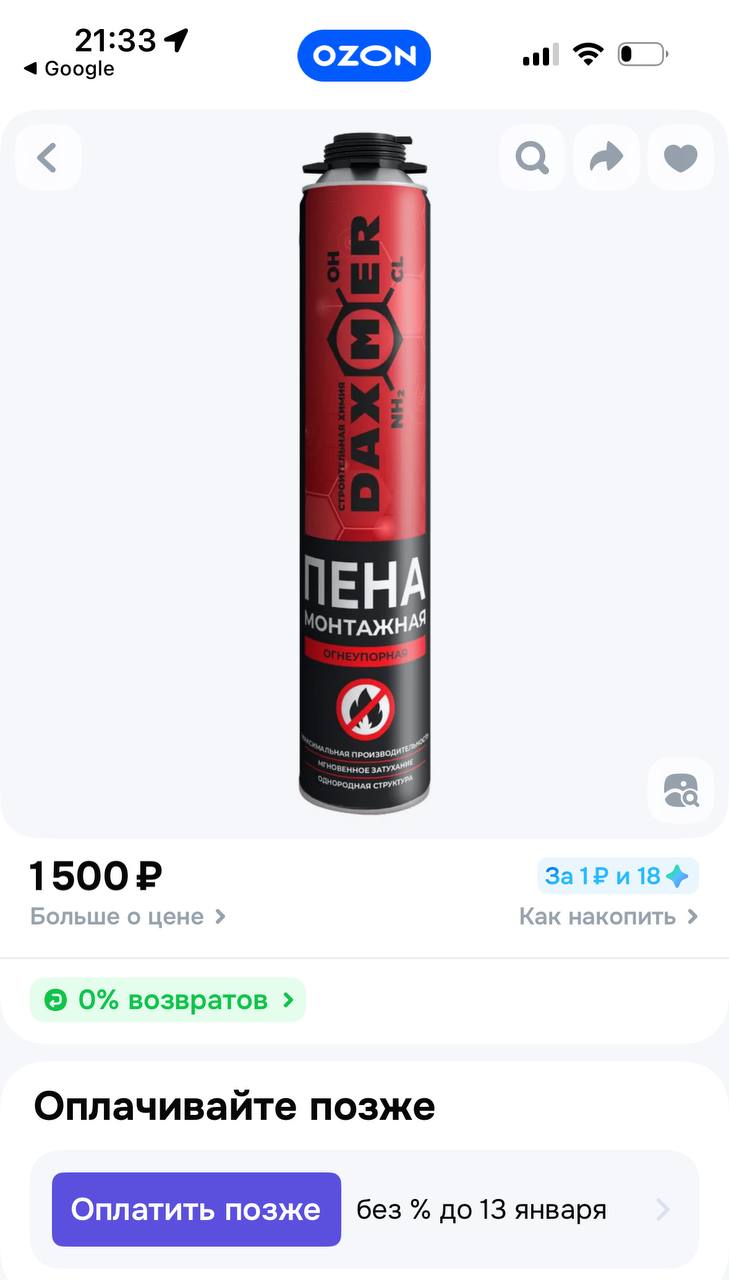Go back from the product page
The width and height of the screenshot is (729, 1280).
(47, 158)
